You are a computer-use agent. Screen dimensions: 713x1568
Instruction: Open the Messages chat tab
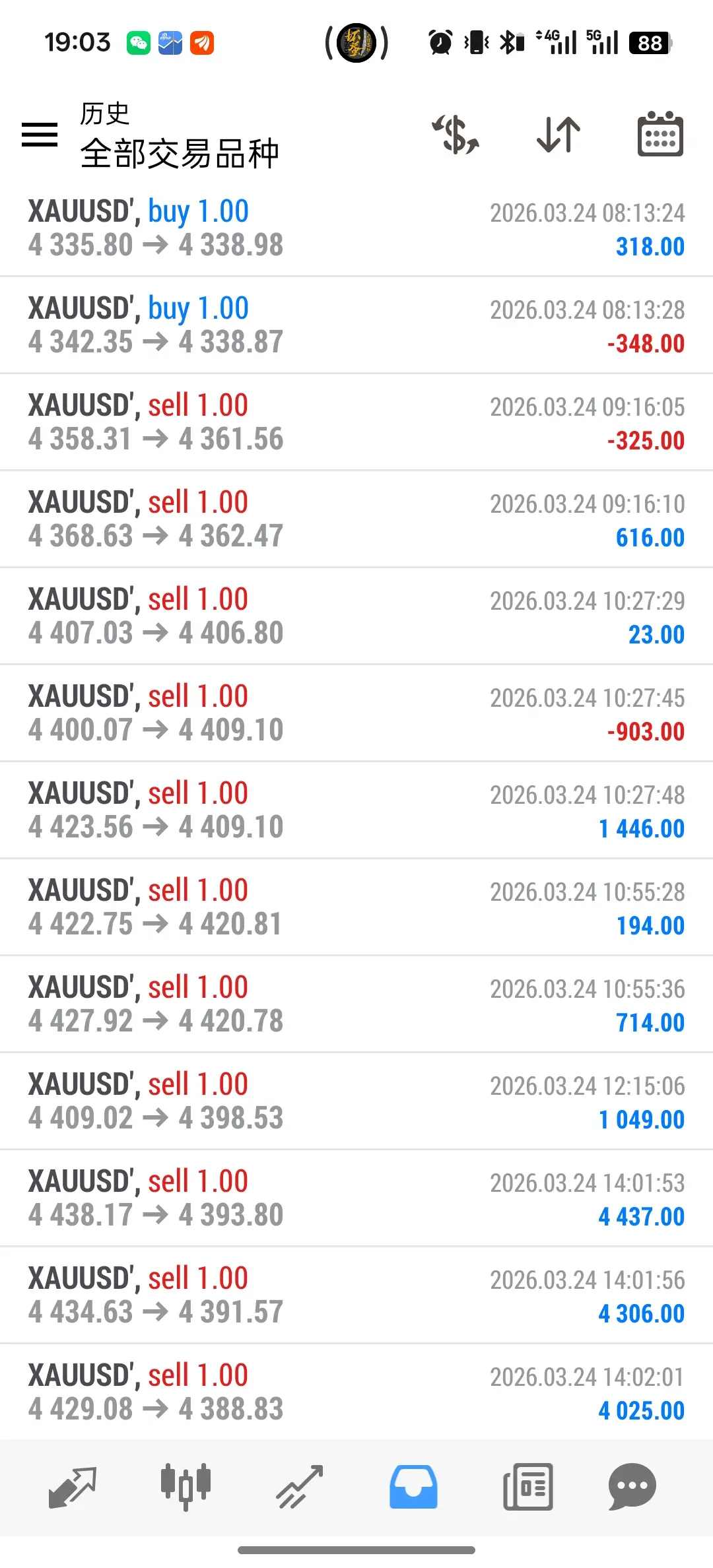(x=632, y=1487)
